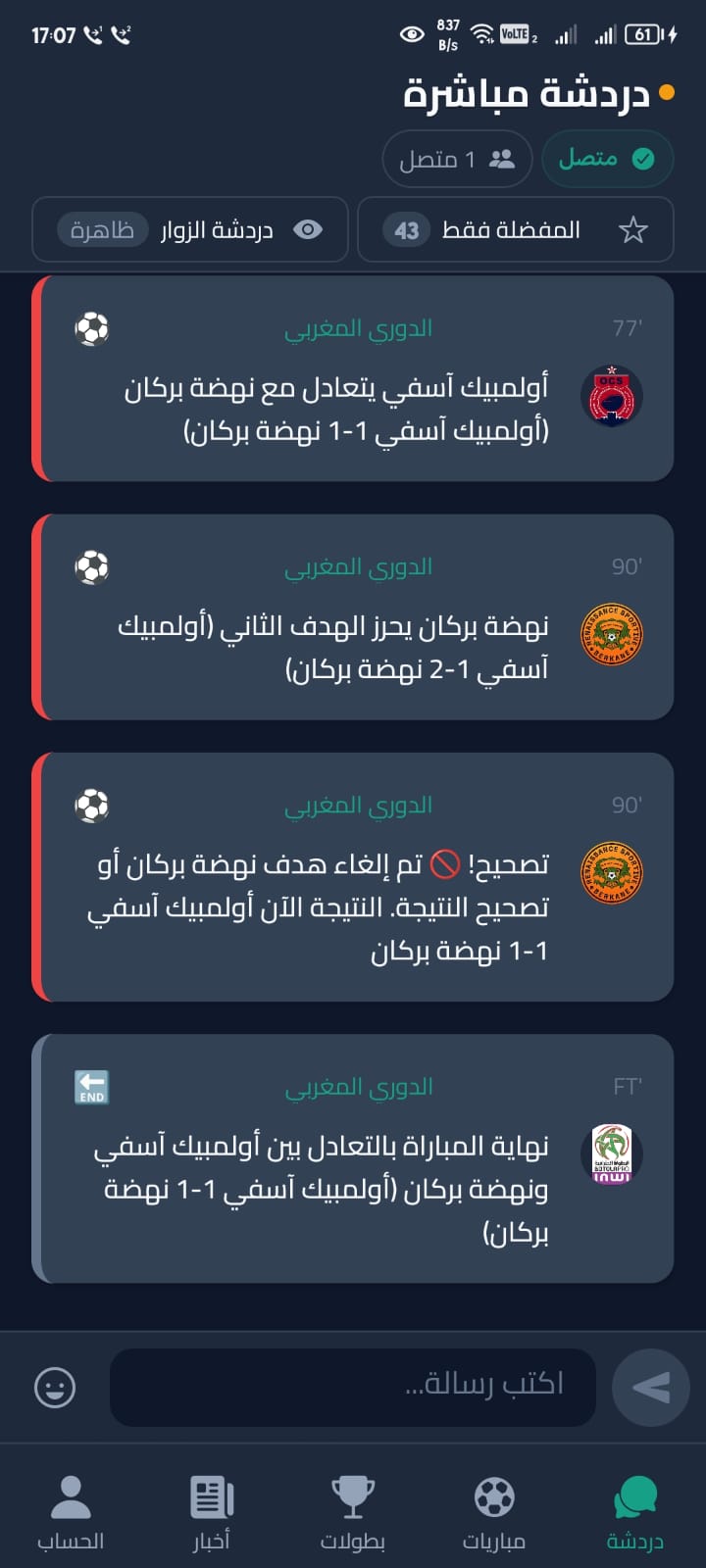Click the football icon on the 77' message
This screenshot has width=706, height=1568.
tap(91, 329)
